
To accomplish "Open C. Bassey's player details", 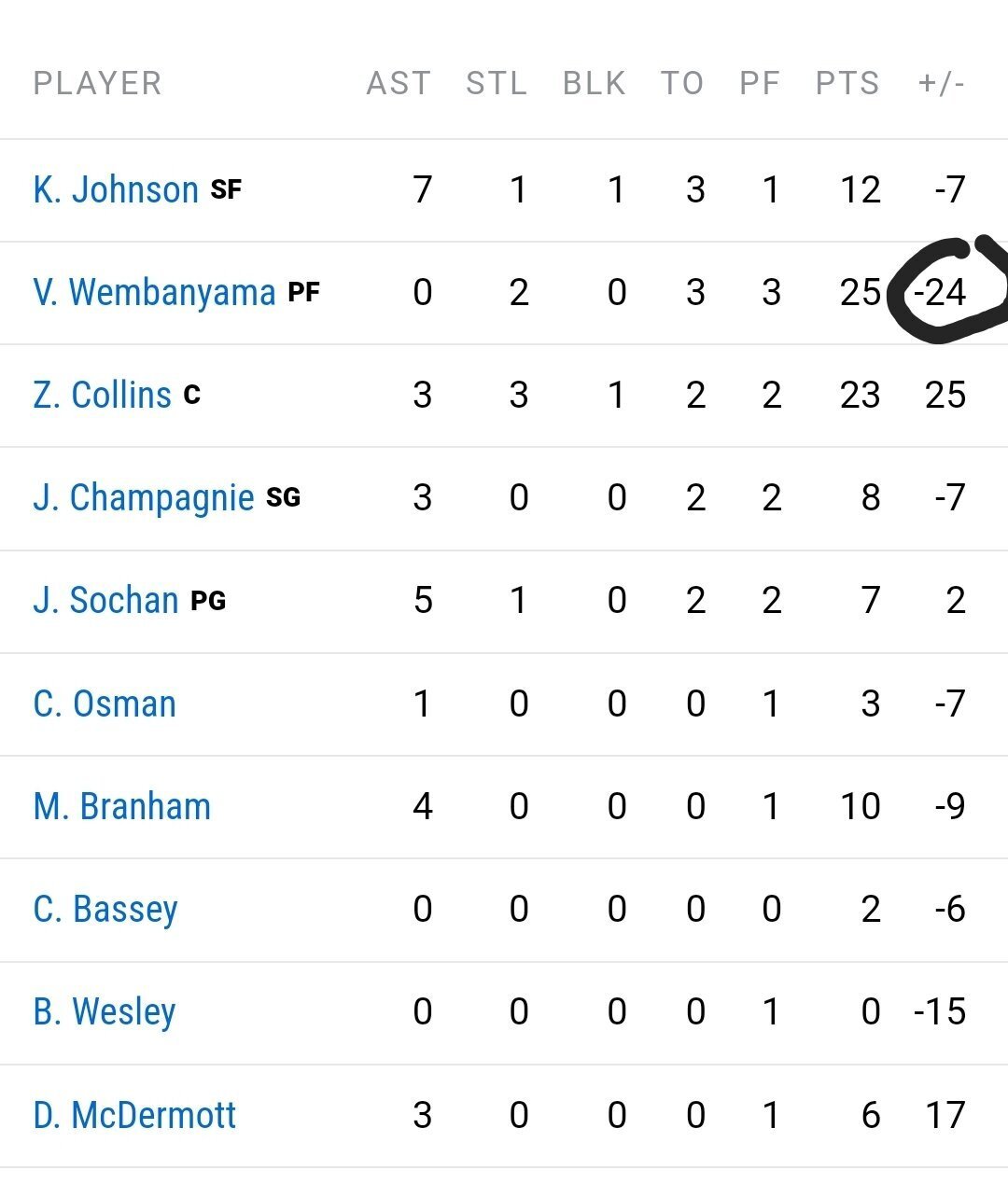I will pyautogui.click(x=105, y=910).
